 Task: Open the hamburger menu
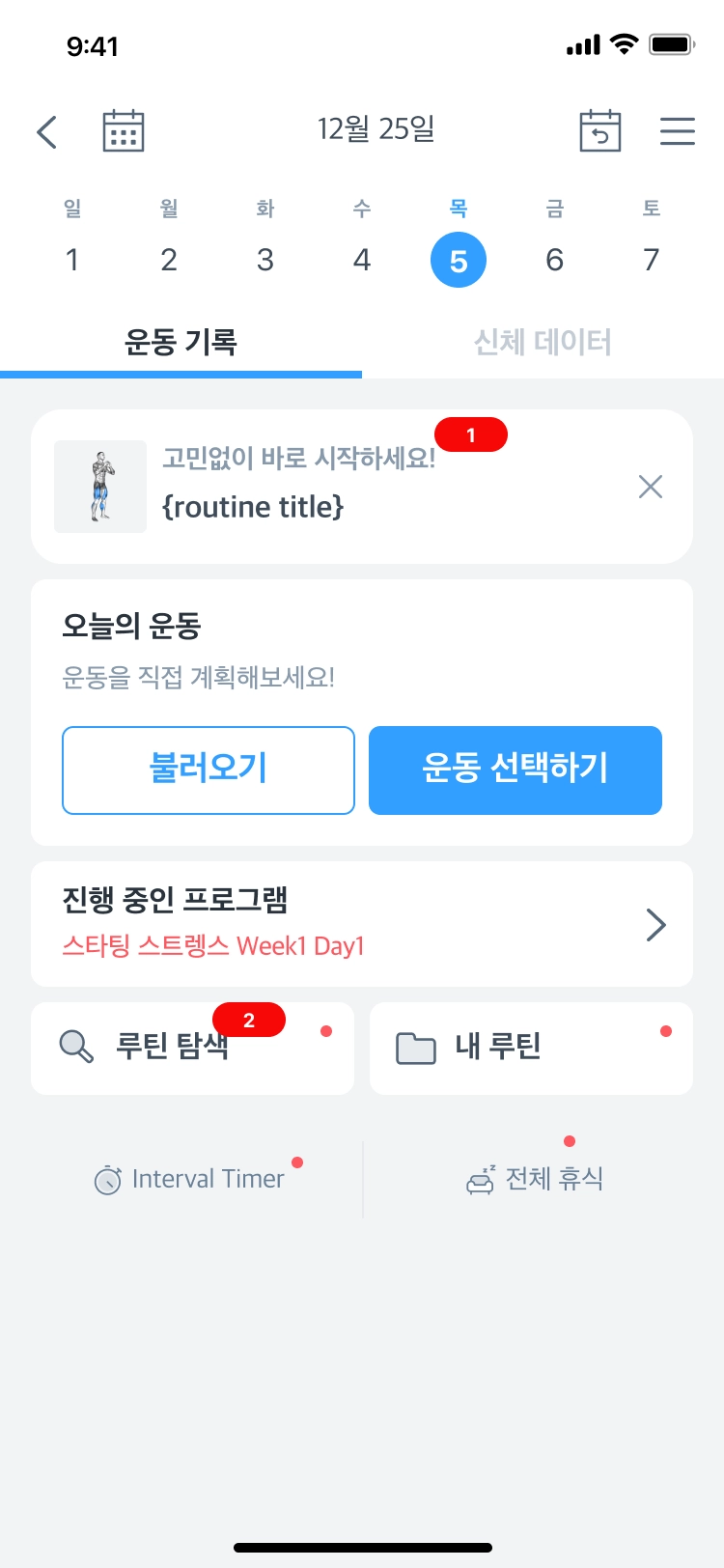click(x=677, y=131)
